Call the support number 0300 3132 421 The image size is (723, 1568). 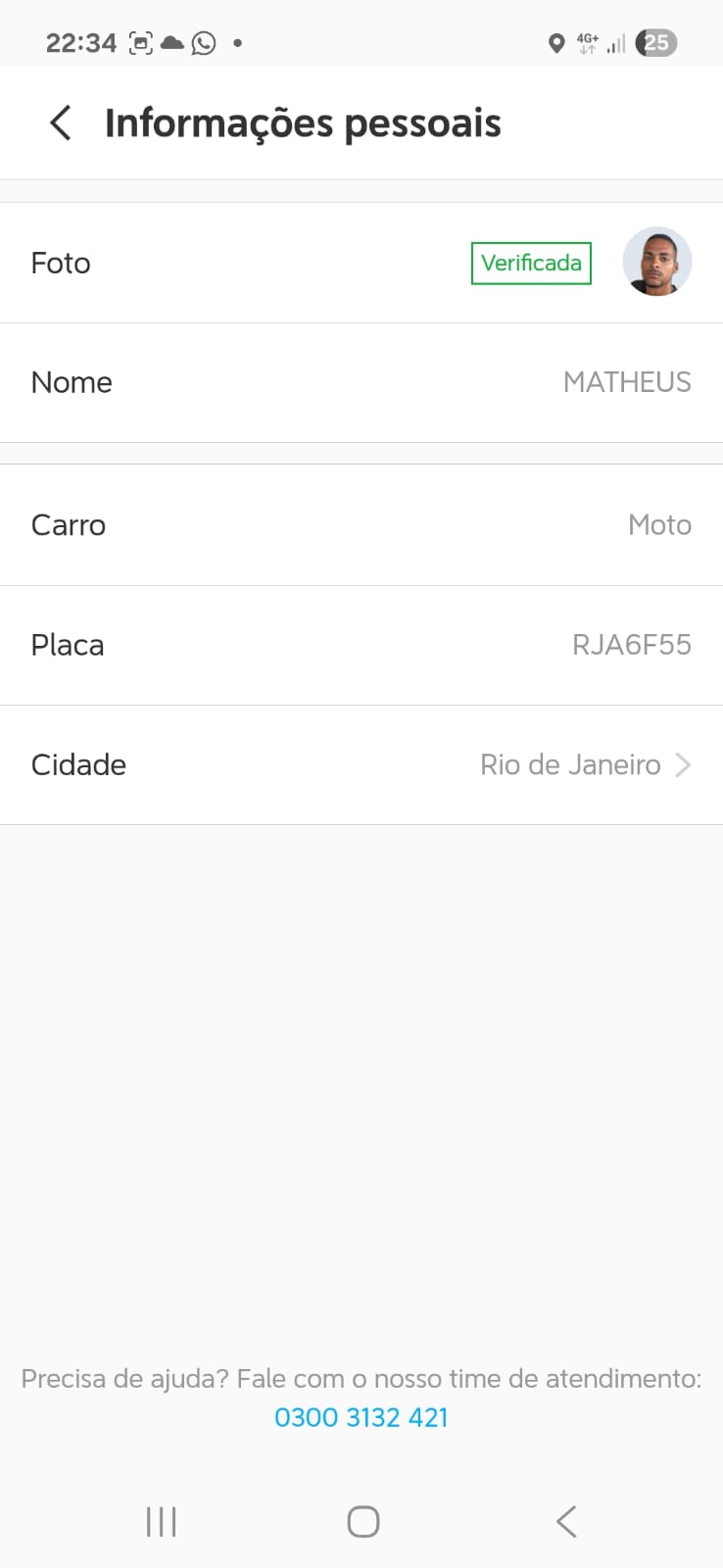pos(361,1417)
